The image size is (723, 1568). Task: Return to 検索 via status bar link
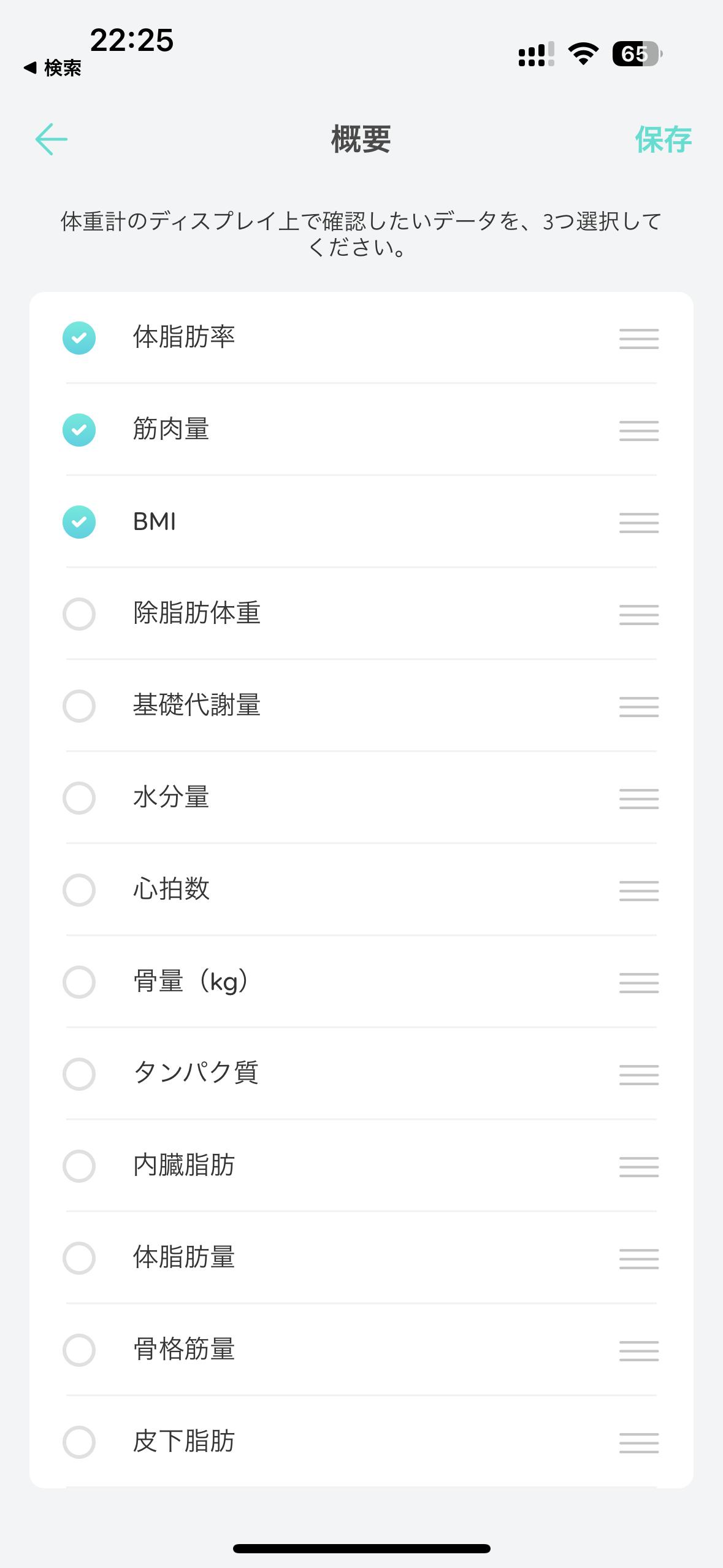click(53, 67)
